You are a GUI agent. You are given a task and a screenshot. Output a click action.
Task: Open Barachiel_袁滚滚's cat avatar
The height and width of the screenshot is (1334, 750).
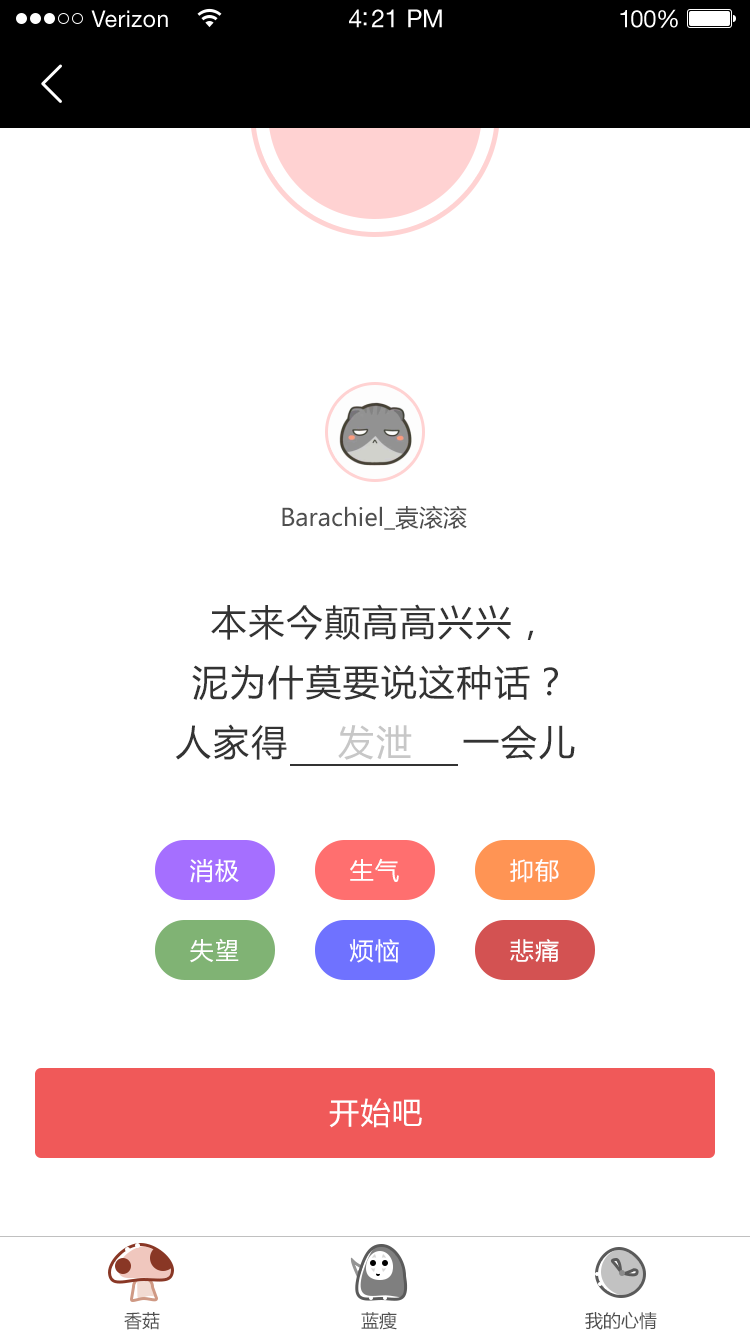tap(375, 432)
